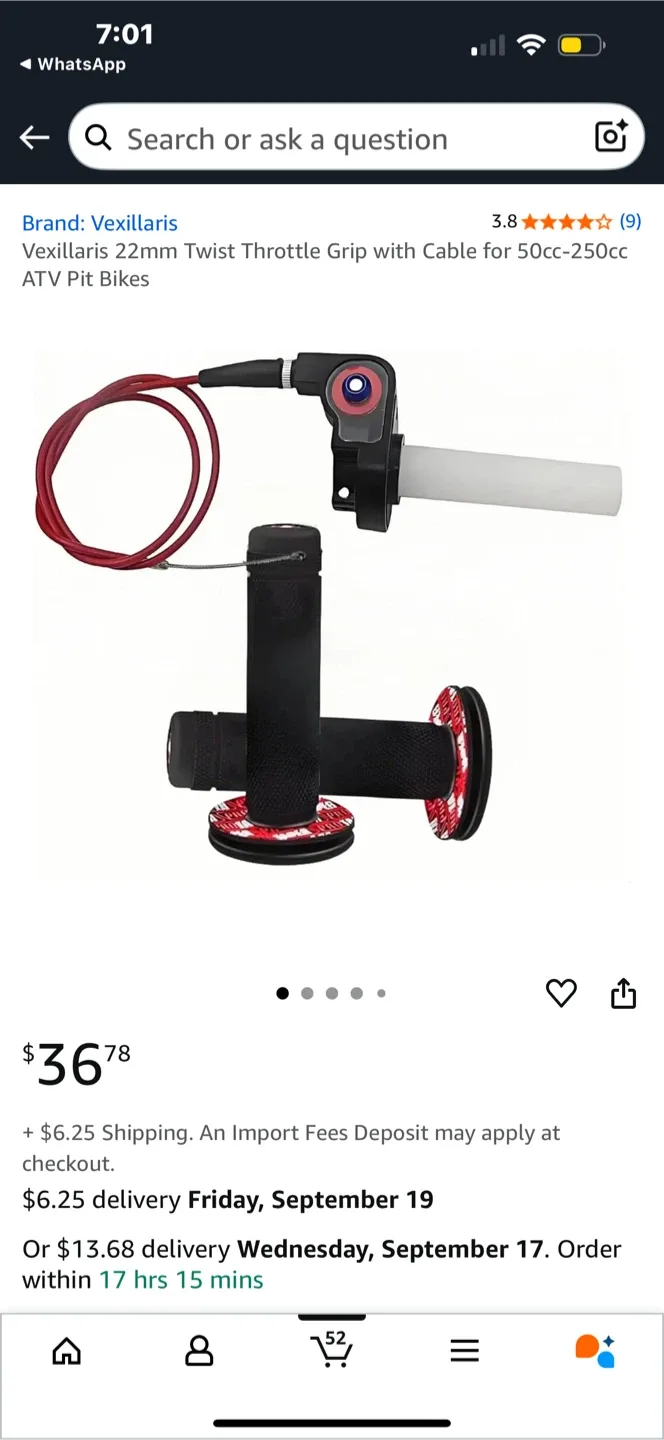View the 3.8 star rating reviews
This screenshot has width=664, height=1440.
coord(566,222)
